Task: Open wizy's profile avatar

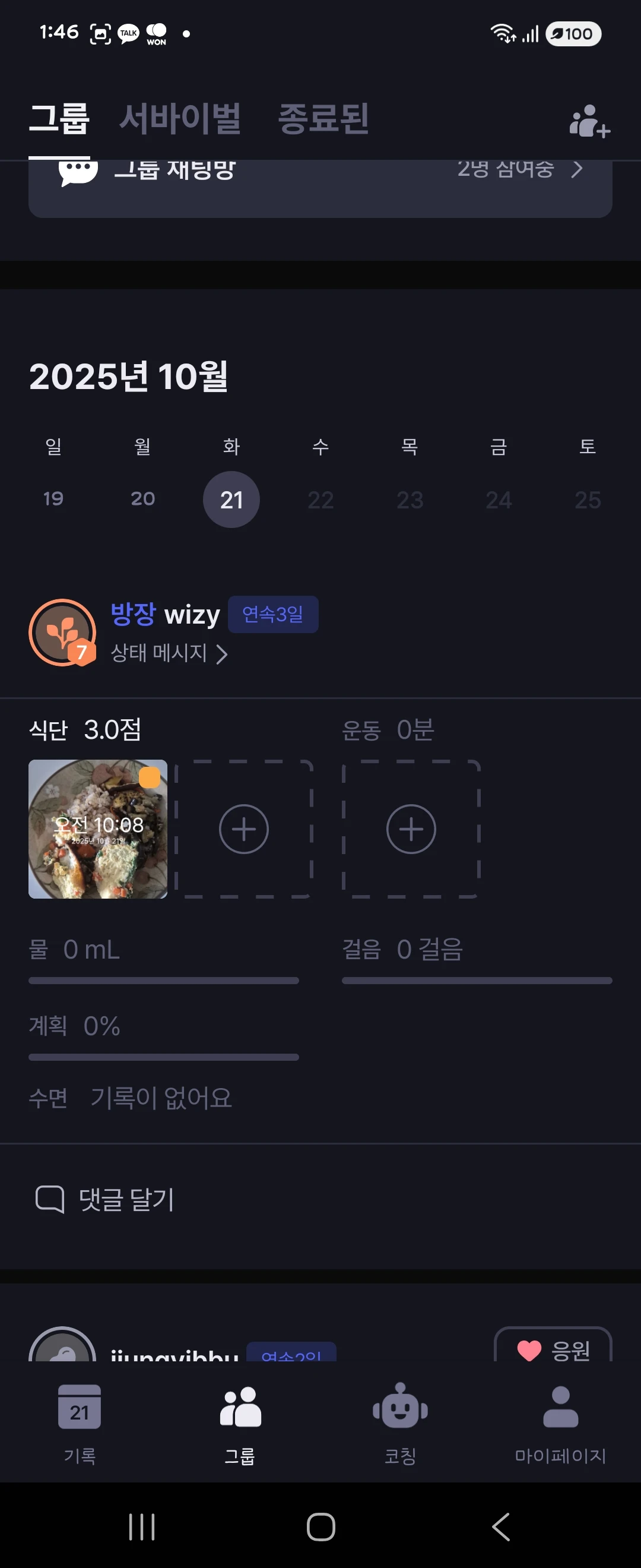Action: tap(62, 633)
